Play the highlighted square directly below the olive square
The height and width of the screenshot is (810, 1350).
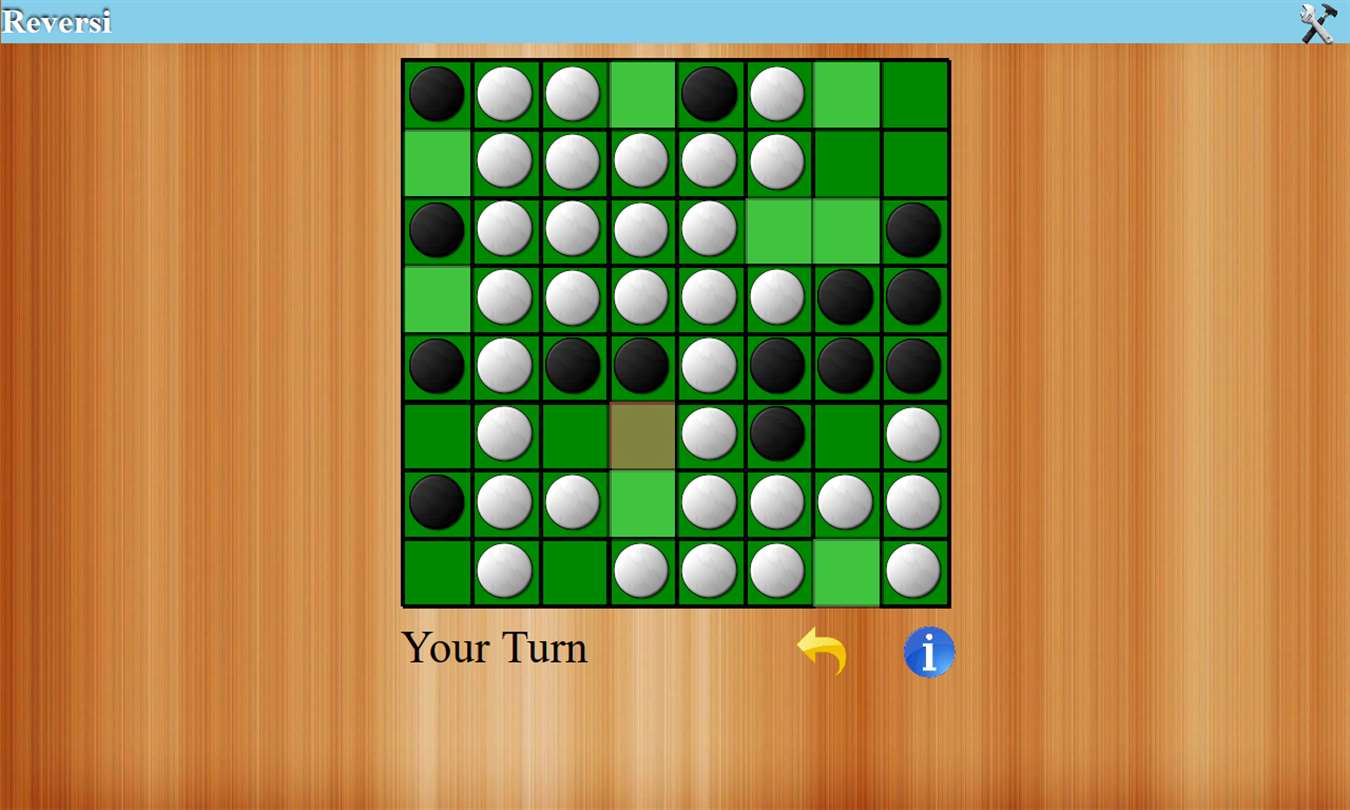[642, 504]
